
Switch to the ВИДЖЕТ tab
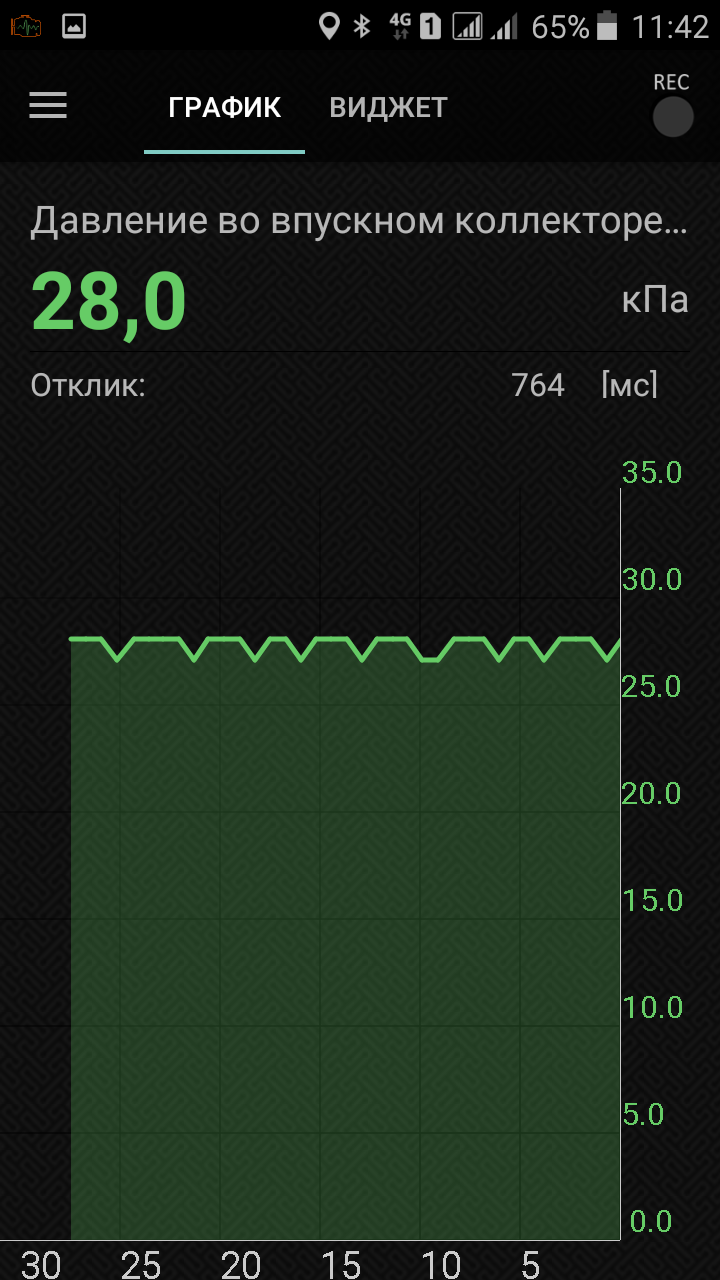(388, 108)
